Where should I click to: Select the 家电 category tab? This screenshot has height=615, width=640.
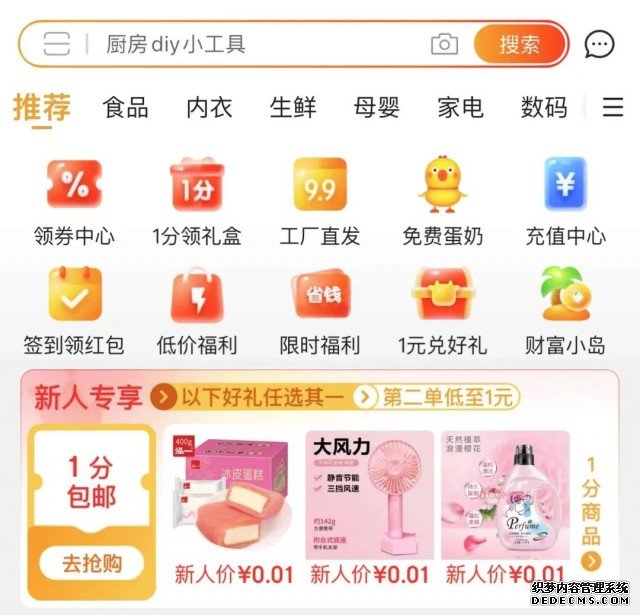click(460, 107)
